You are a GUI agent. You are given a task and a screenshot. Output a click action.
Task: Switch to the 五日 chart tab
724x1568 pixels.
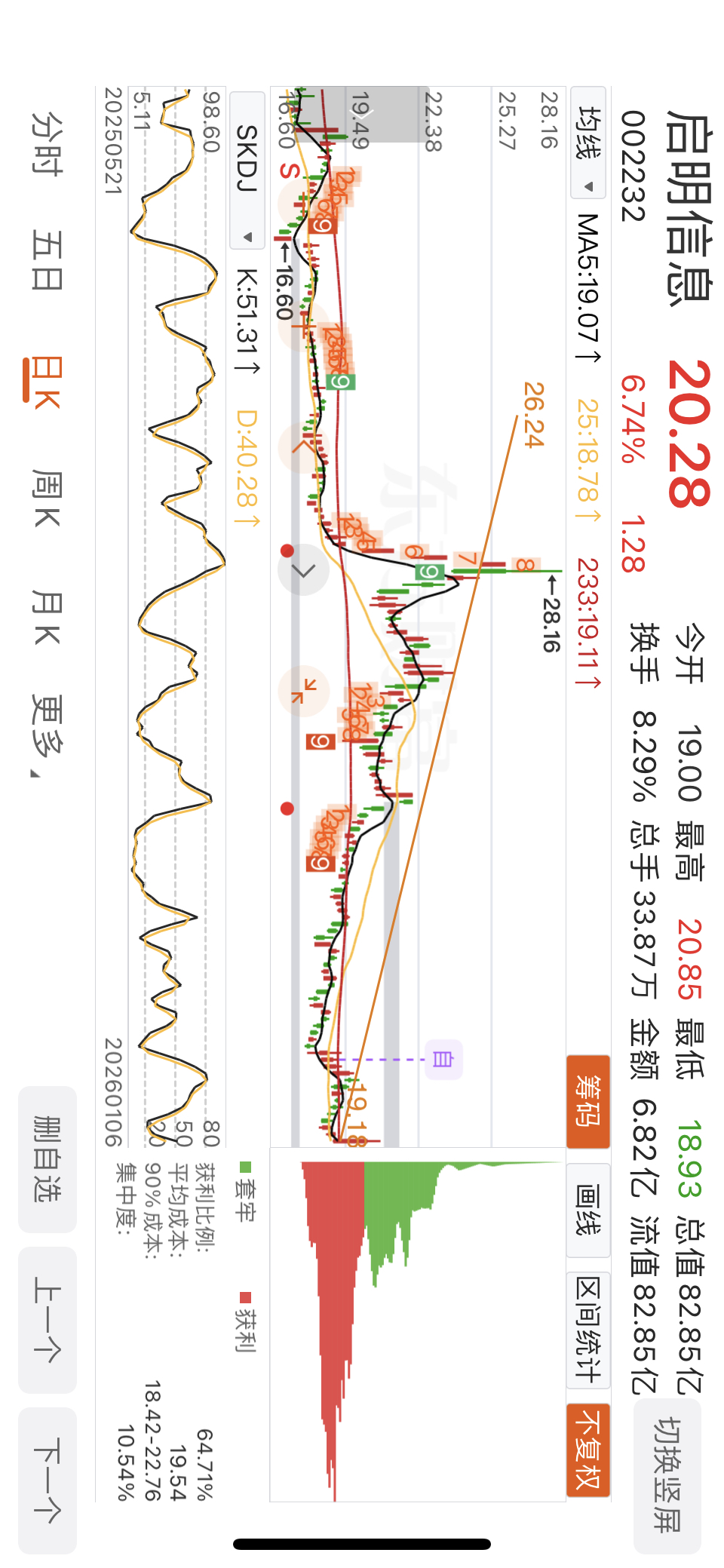click(47, 261)
